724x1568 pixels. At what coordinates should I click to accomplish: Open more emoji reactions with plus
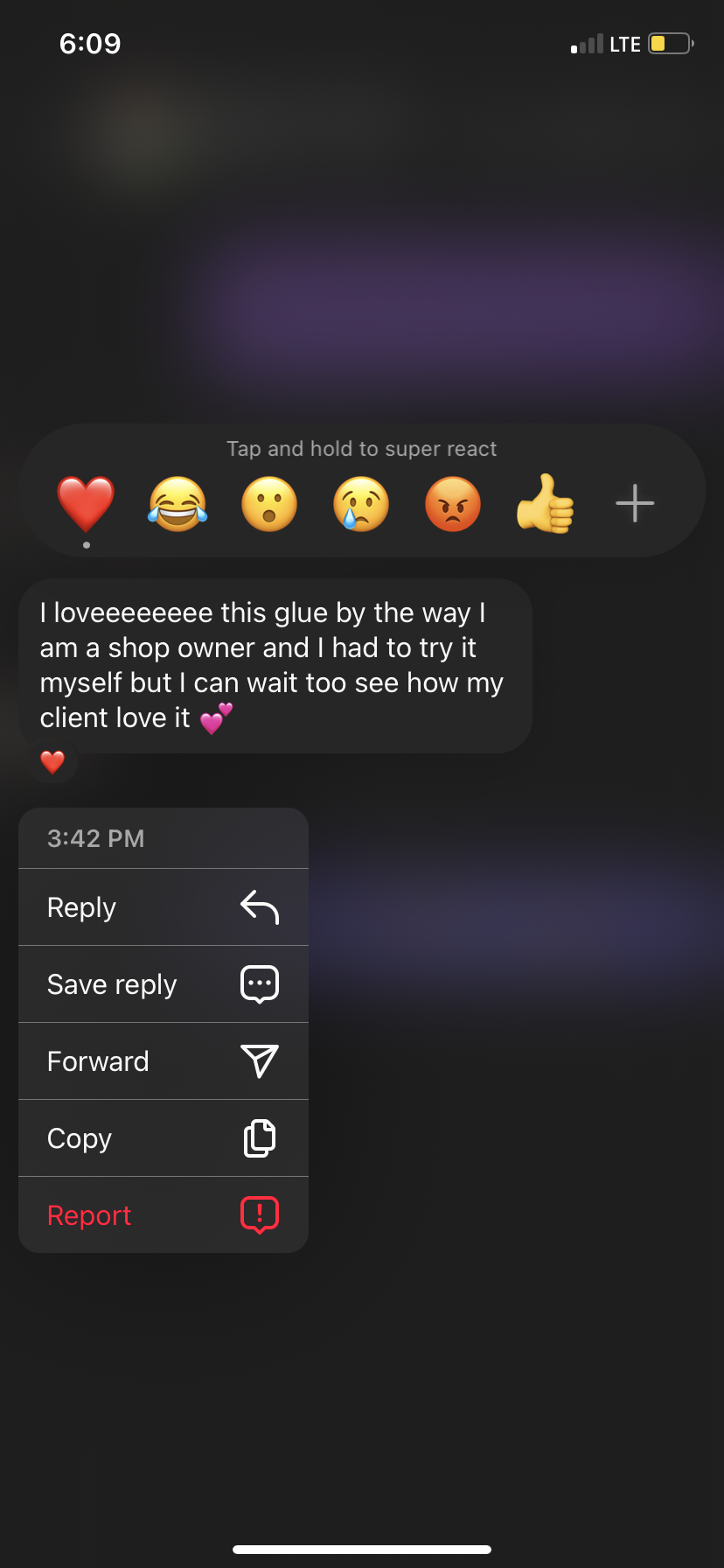click(635, 504)
